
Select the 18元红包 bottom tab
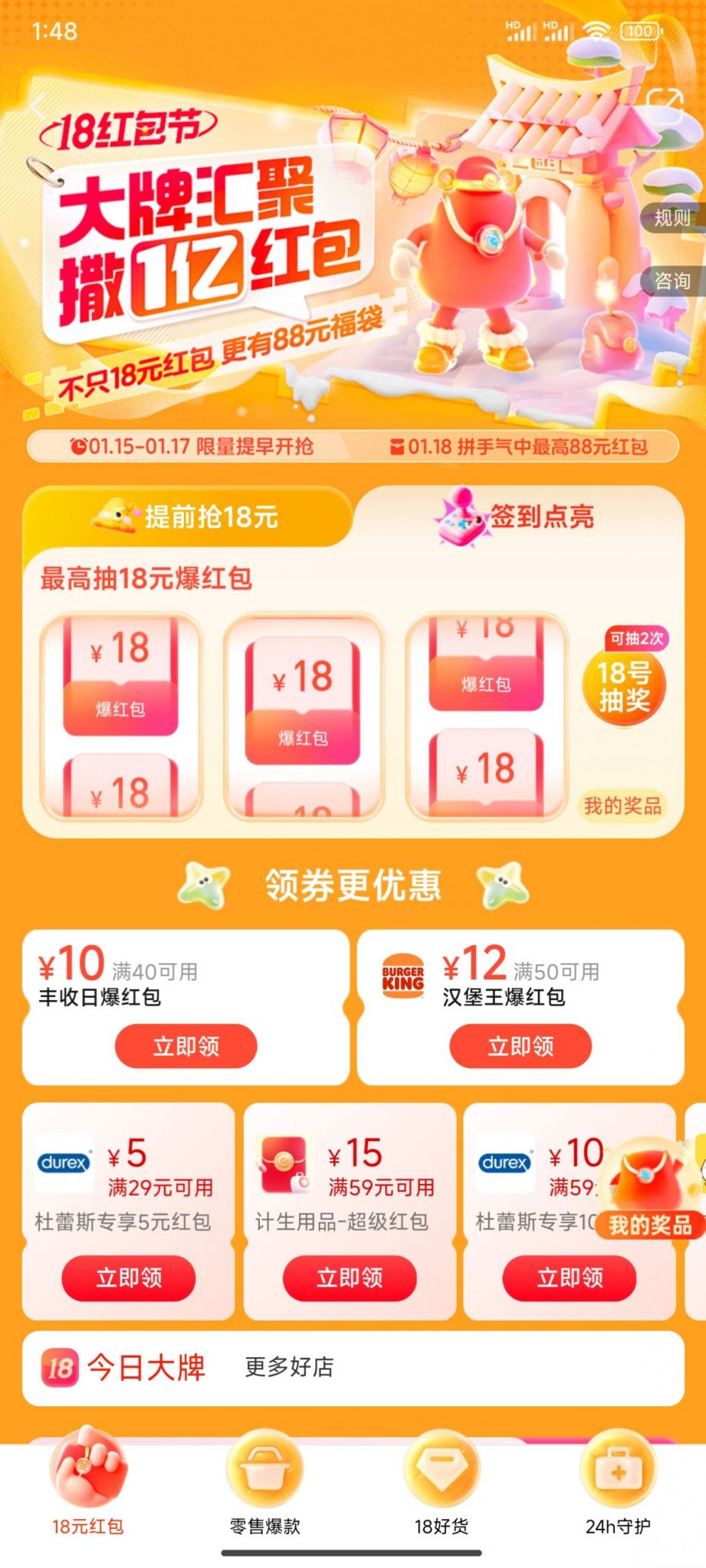[x=87, y=1483]
